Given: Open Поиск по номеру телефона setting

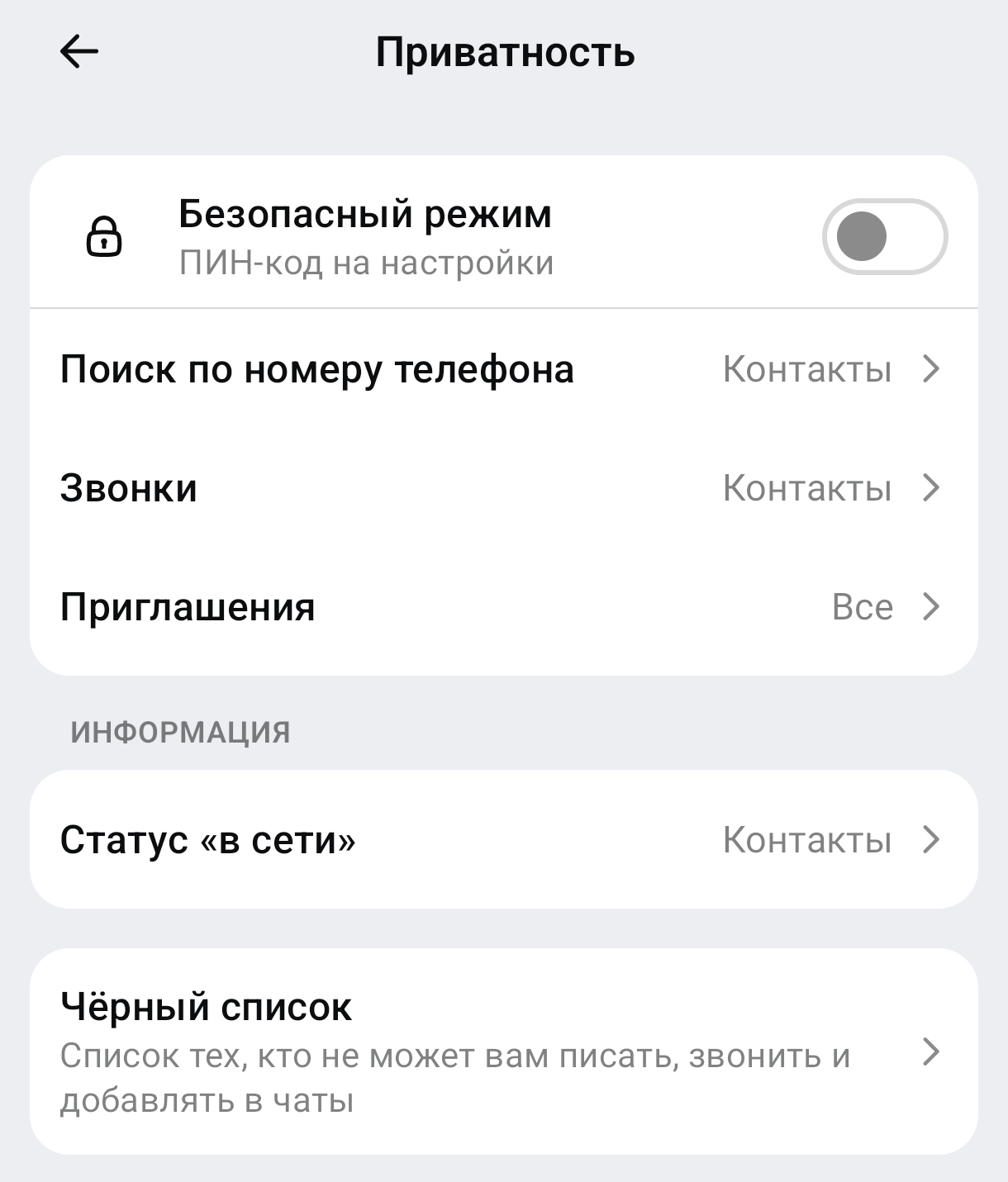Looking at the screenshot, I should point(502,369).
